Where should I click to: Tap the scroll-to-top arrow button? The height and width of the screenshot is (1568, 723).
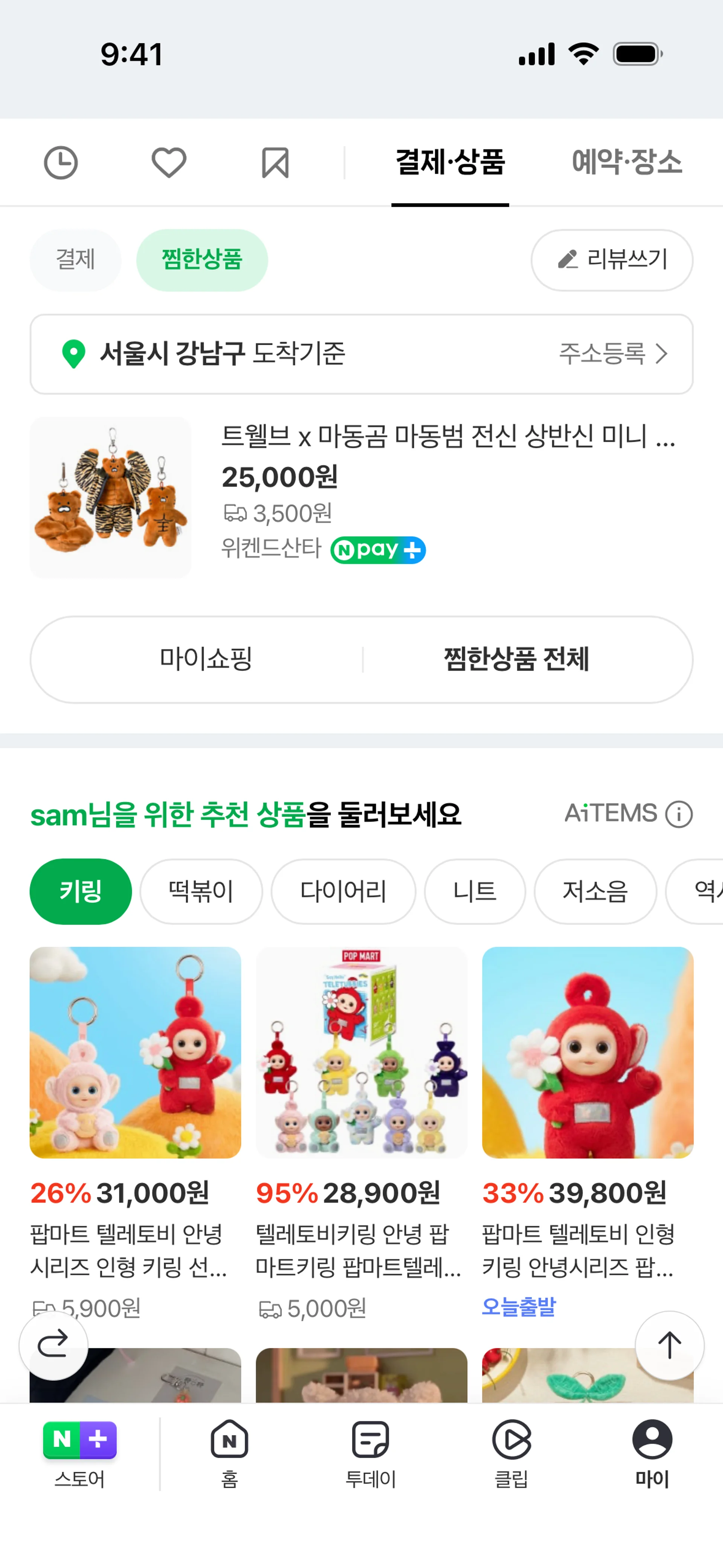point(670,1345)
